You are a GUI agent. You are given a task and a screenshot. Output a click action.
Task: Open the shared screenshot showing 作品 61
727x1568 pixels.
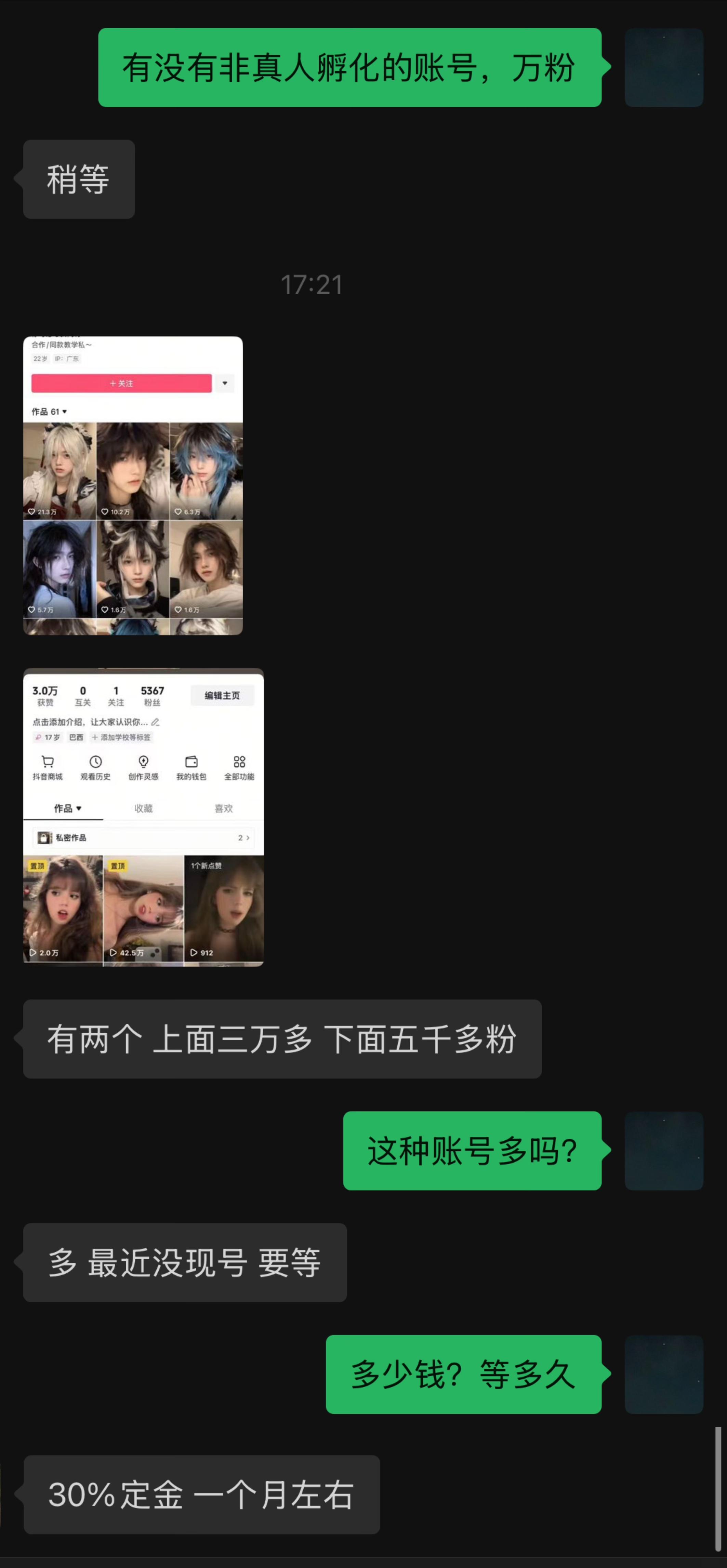coord(133,485)
